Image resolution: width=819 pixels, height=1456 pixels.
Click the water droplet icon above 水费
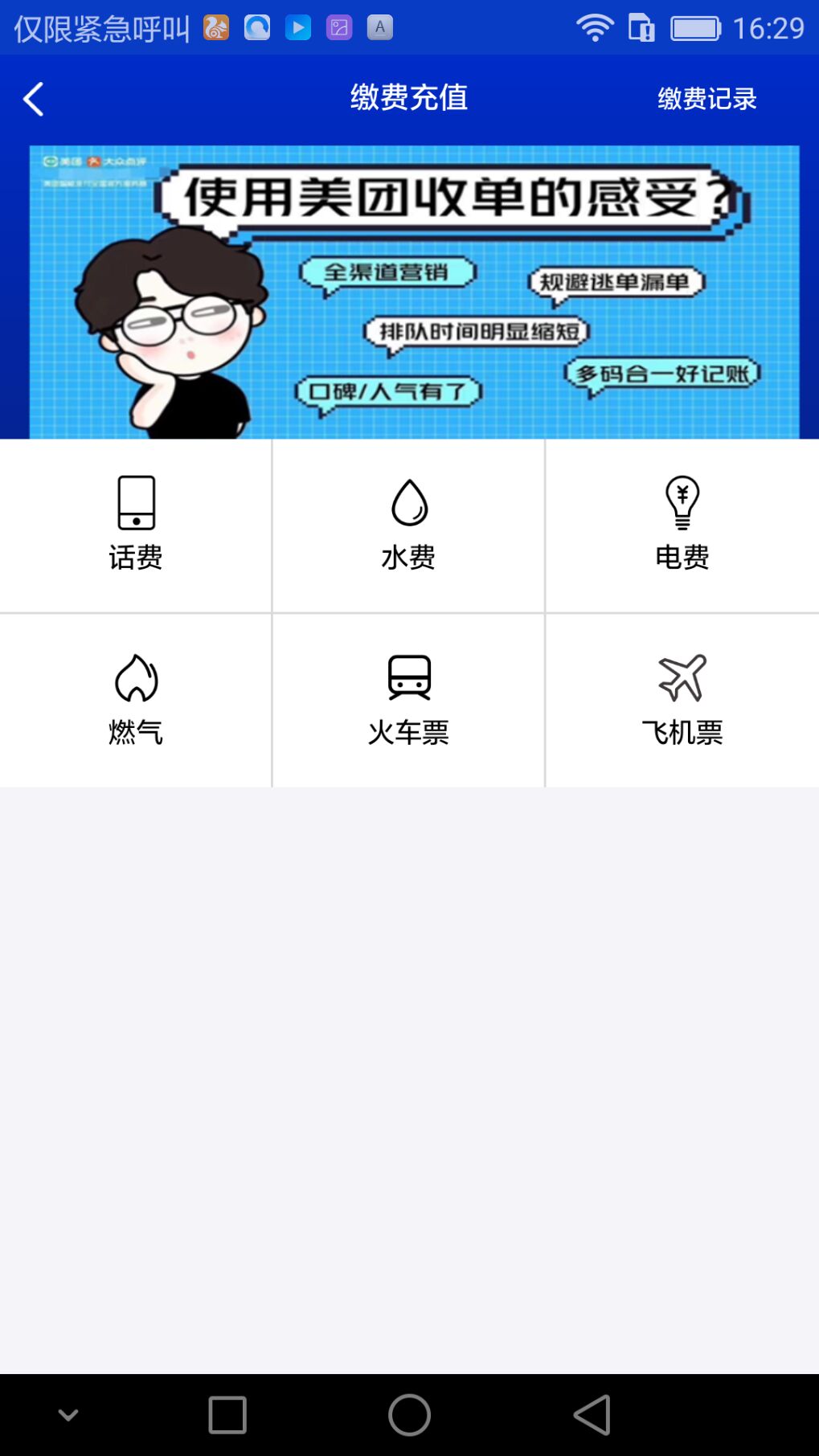[x=409, y=502]
